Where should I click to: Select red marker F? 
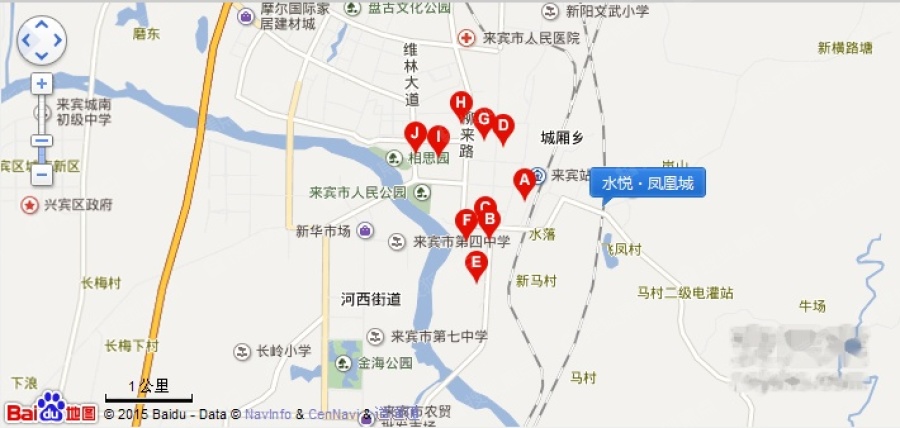pos(465,220)
